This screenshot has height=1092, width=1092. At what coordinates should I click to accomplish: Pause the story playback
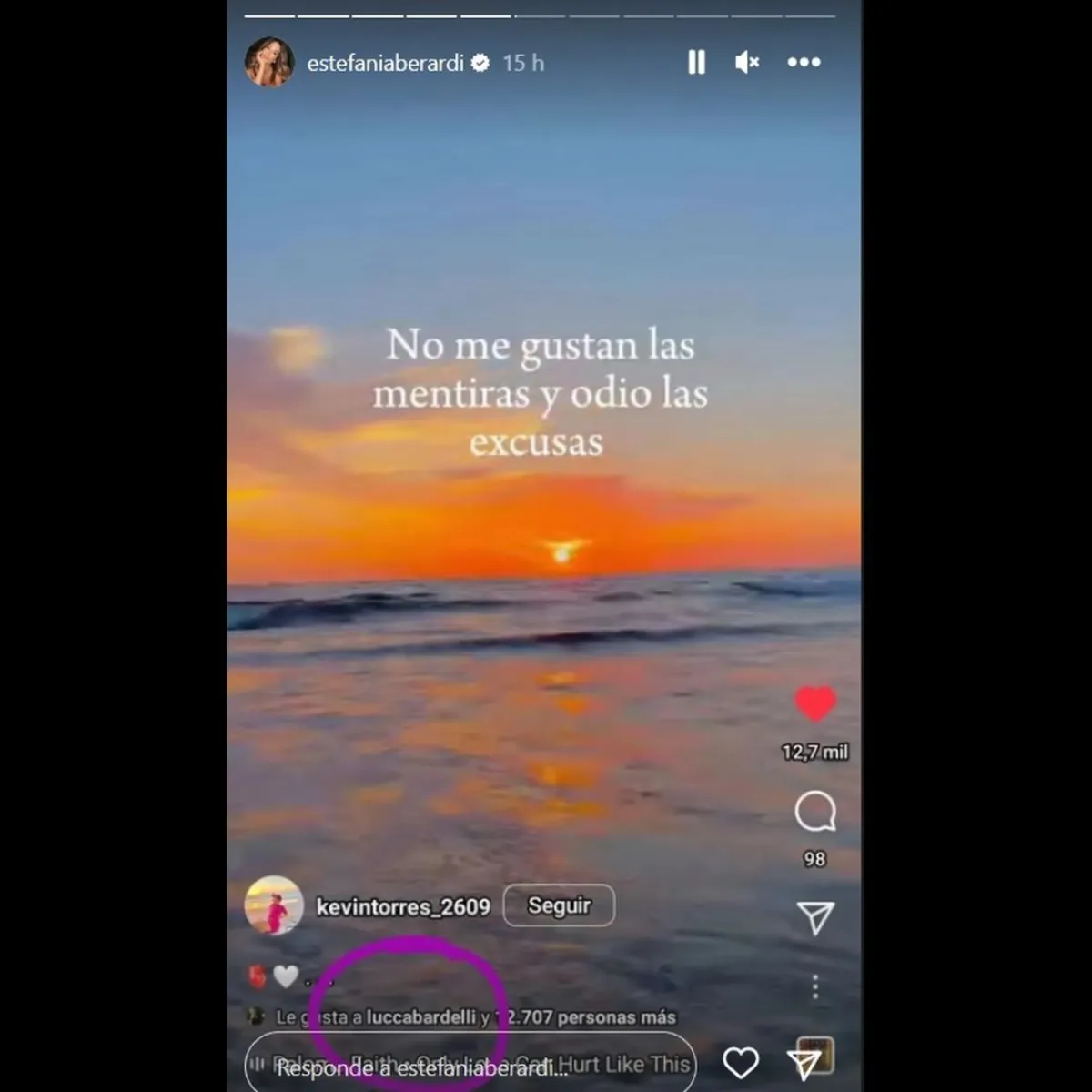pyautogui.click(x=696, y=62)
